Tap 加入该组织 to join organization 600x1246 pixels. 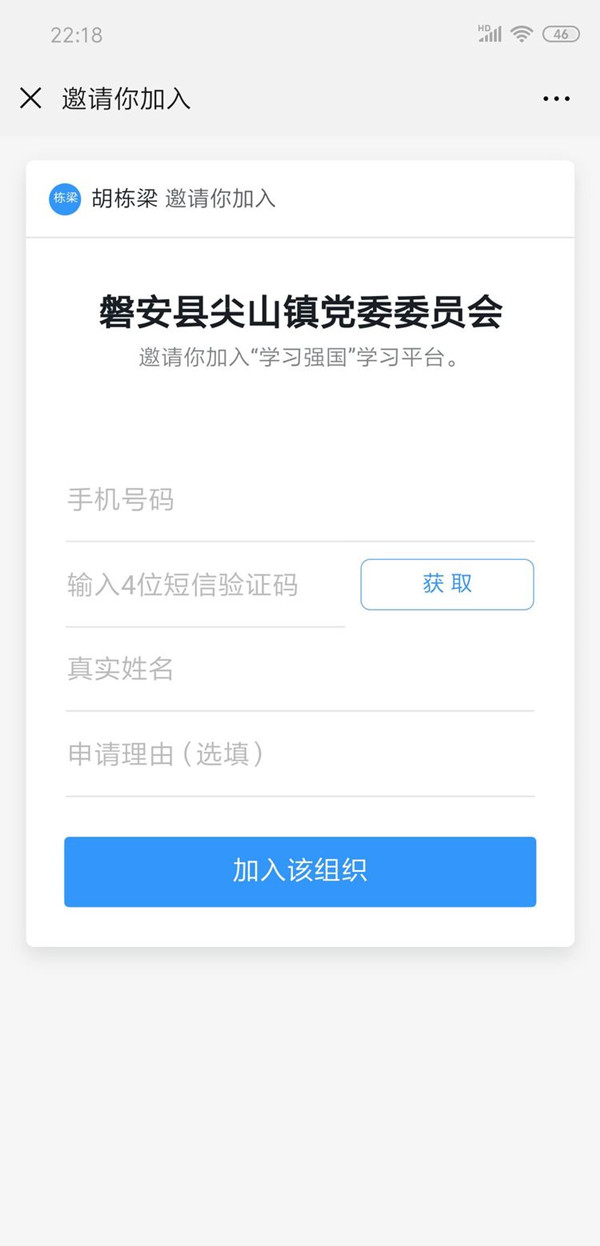click(300, 871)
